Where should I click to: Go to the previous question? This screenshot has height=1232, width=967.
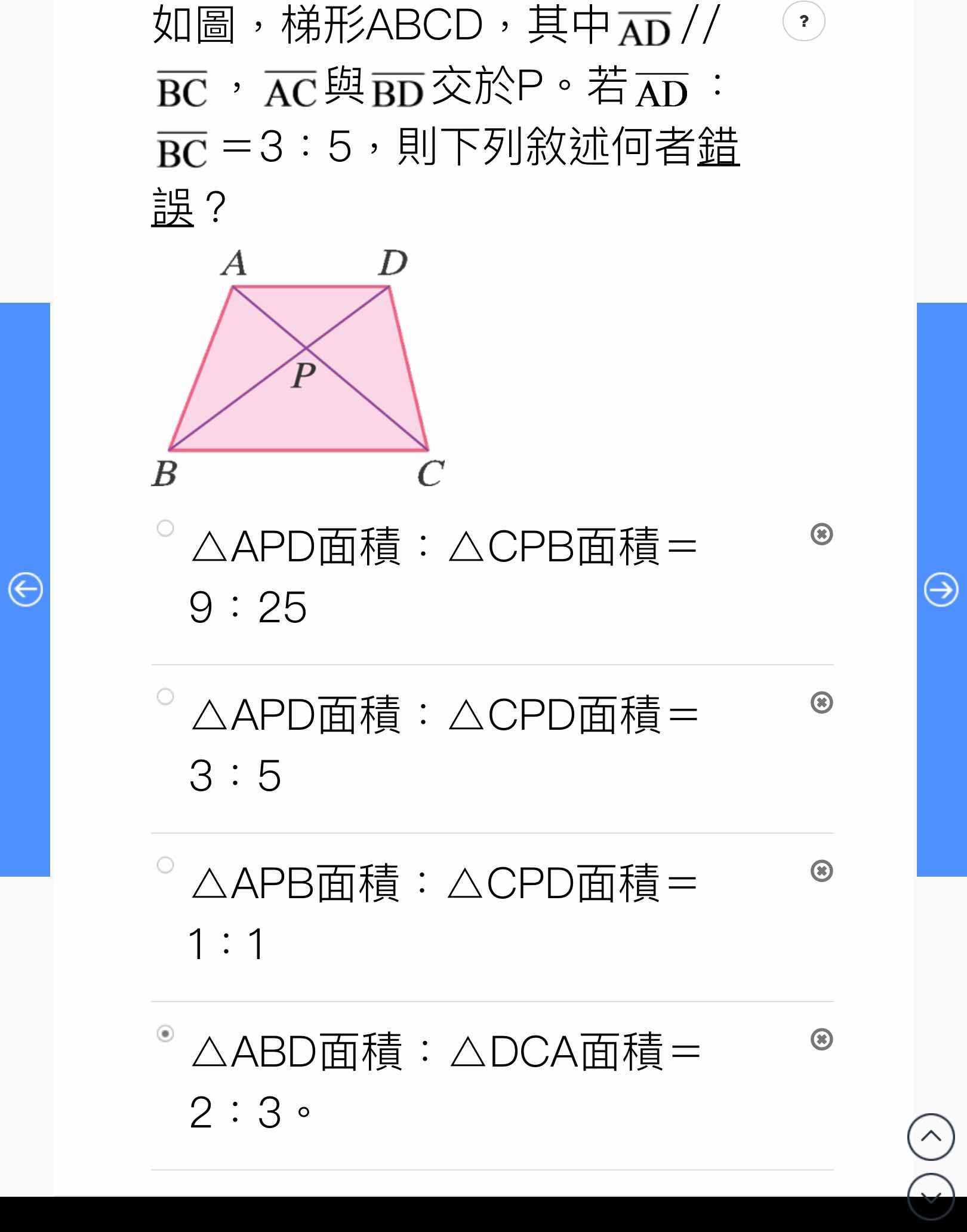coord(25,589)
